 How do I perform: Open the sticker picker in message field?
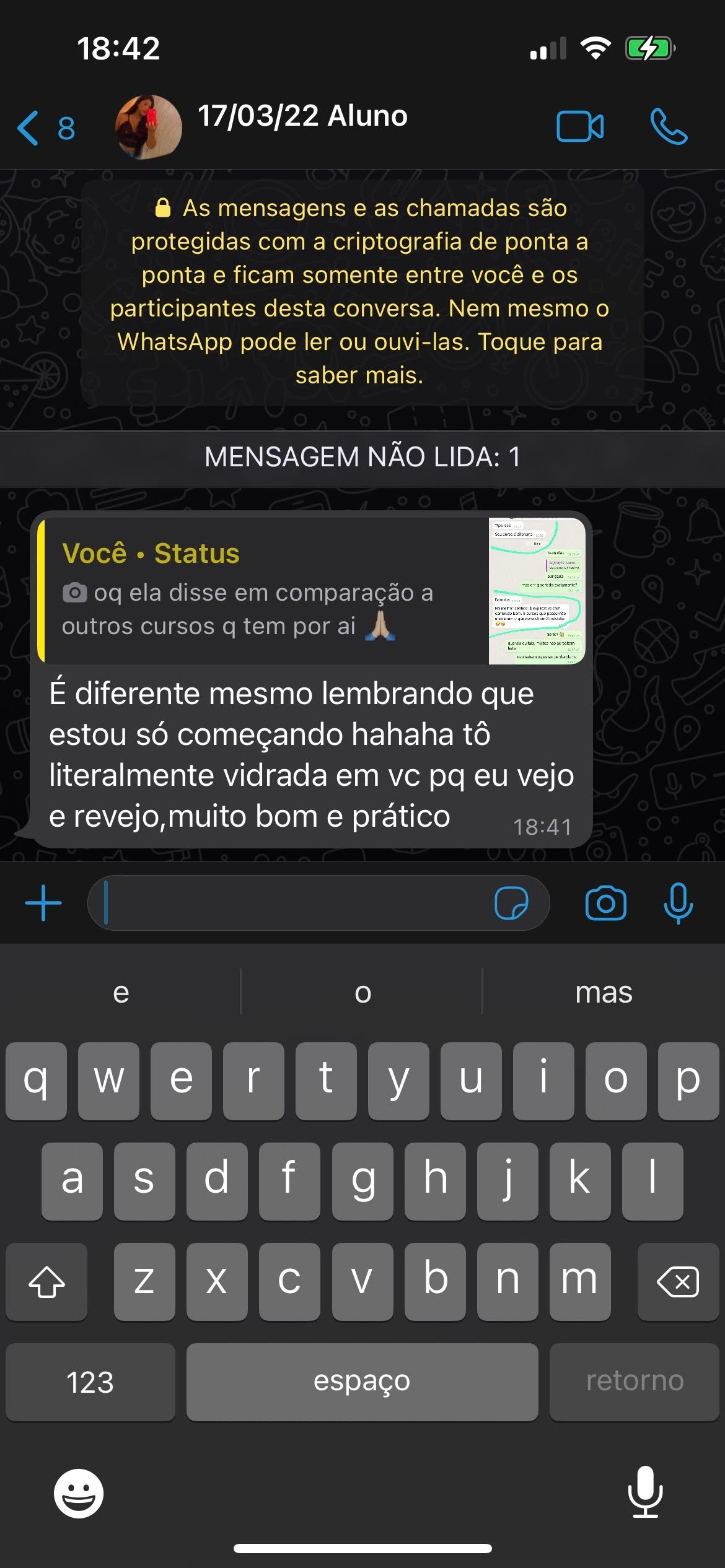tap(511, 903)
